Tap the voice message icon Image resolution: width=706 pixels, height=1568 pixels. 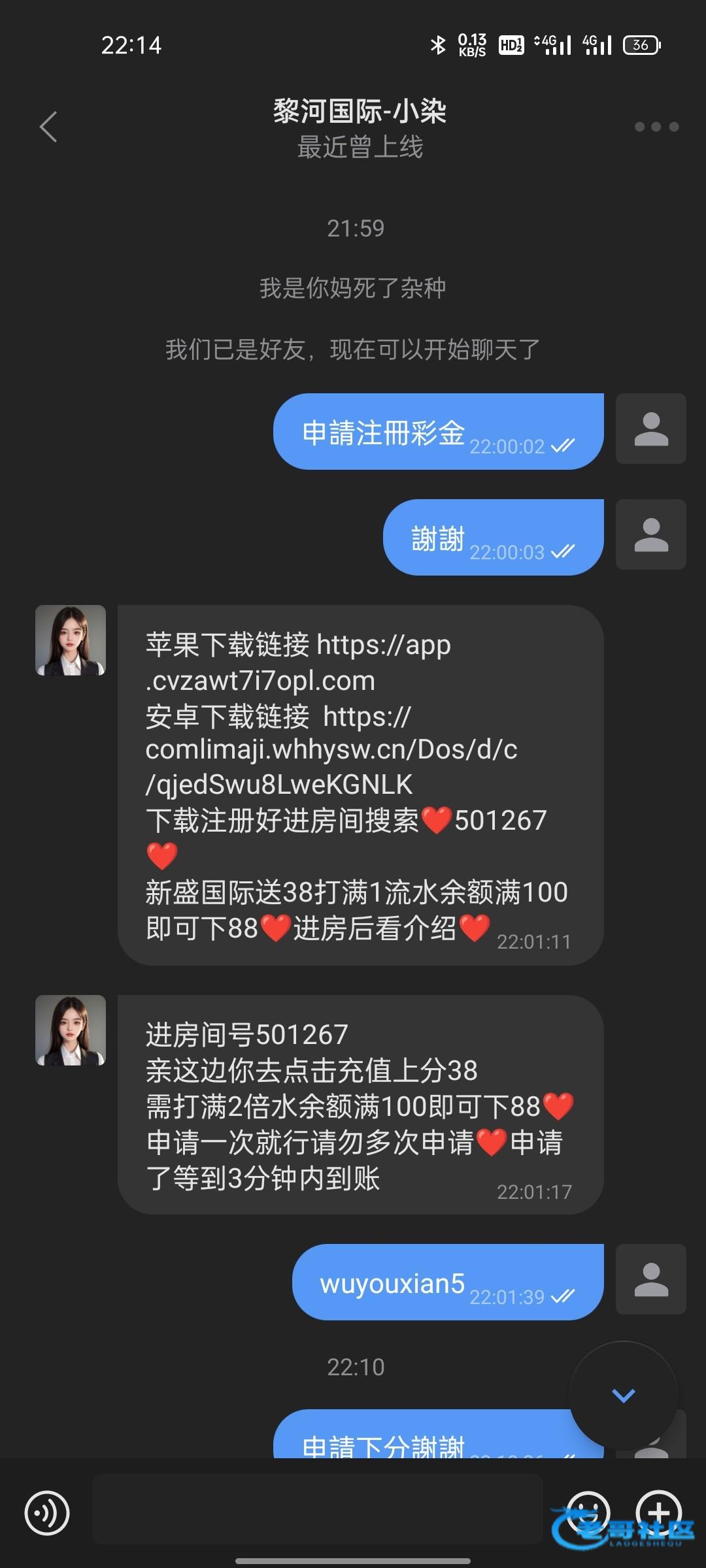tap(47, 1512)
